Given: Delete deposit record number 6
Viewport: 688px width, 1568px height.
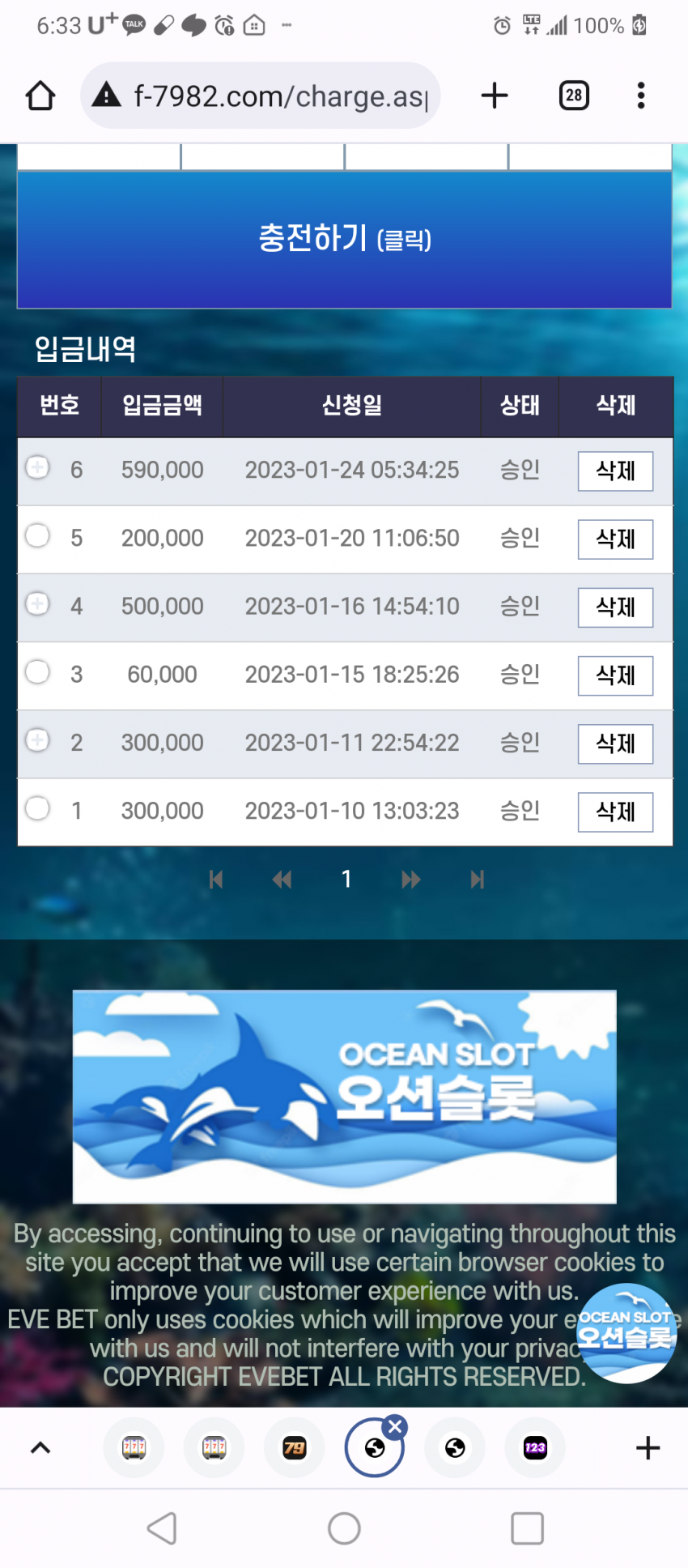Looking at the screenshot, I should (615, 471).
